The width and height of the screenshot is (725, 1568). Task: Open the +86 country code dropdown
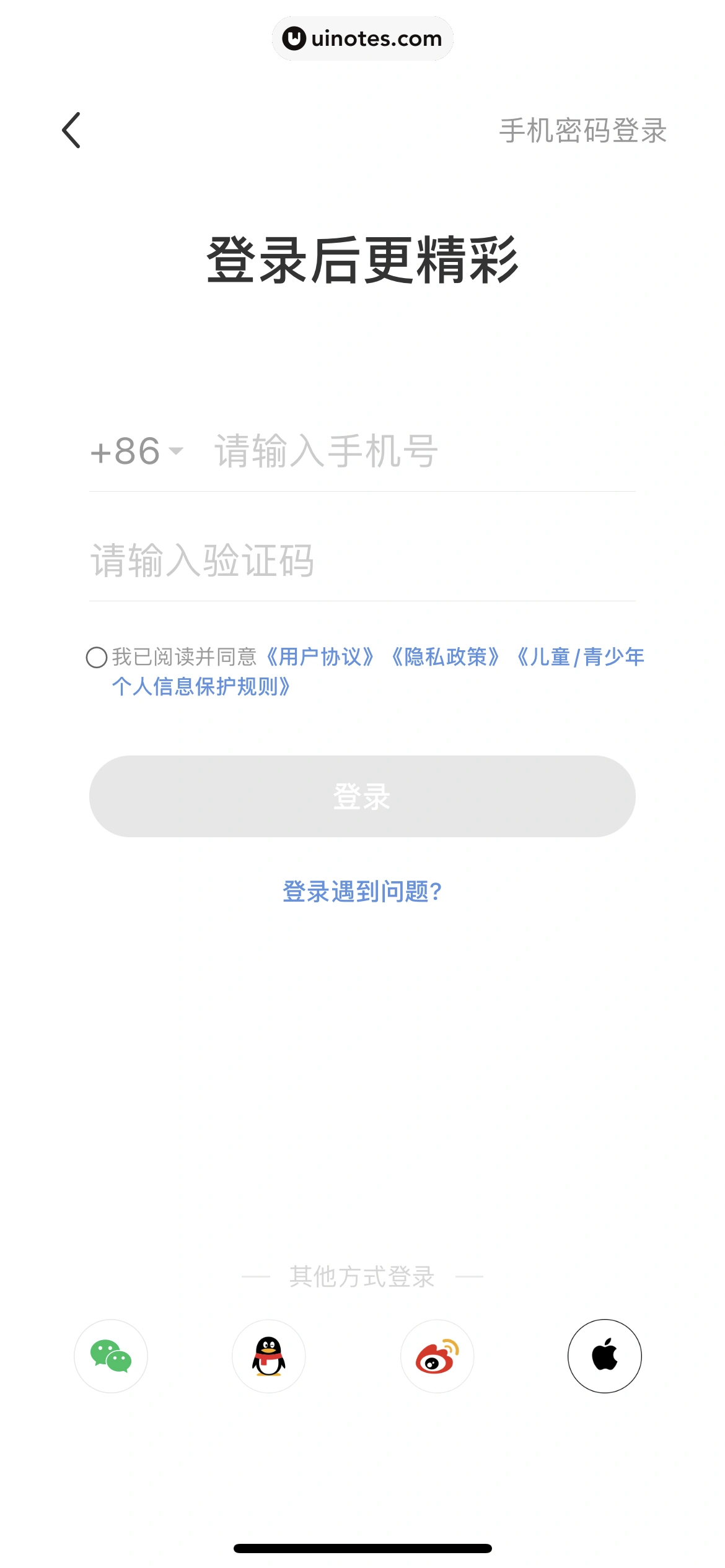176,453
